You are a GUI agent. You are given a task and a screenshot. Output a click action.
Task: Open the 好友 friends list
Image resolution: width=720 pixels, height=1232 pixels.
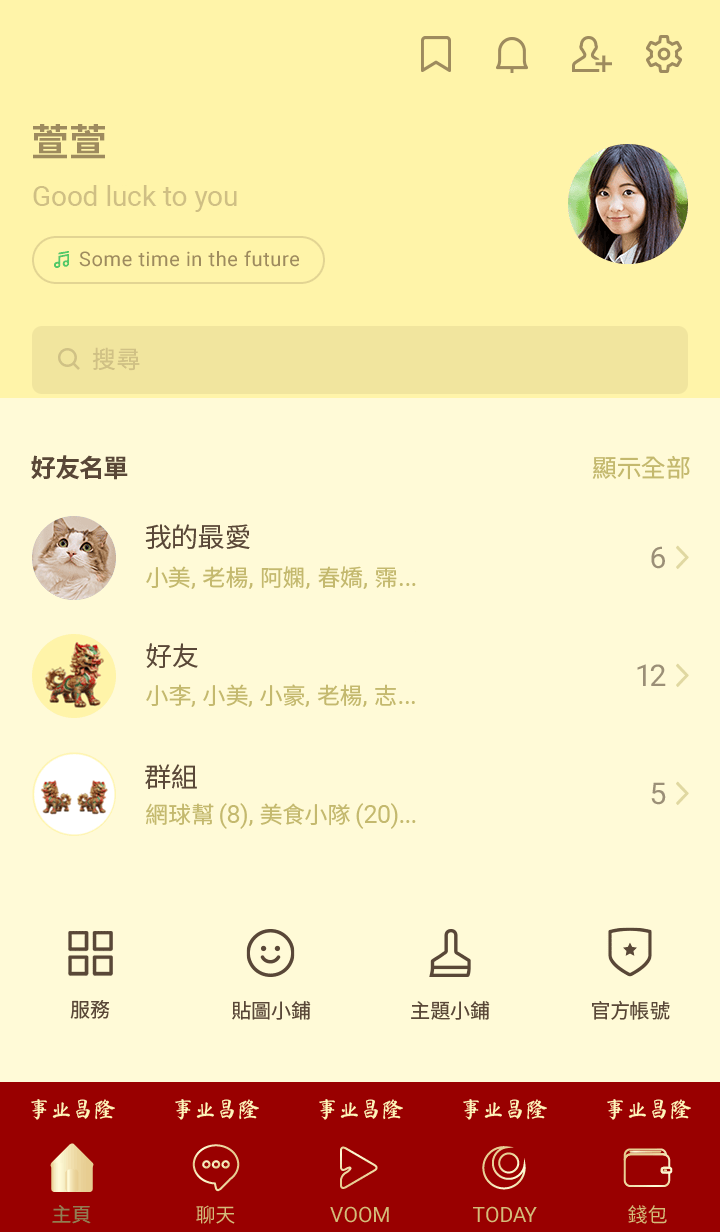click(x=360, y=676)
